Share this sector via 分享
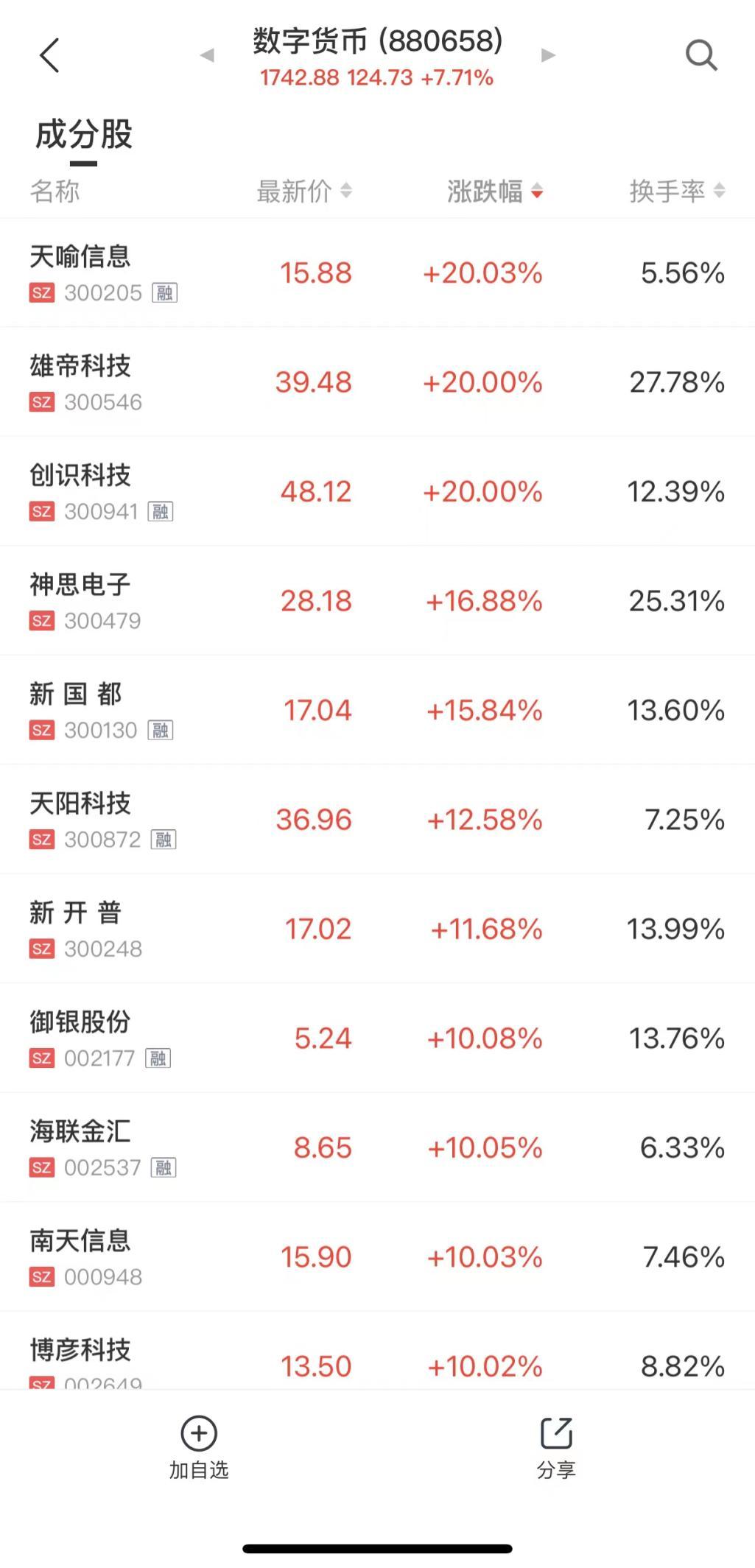The height and width of the screenshot is (1568, 755). pyautogui.click(x=556, y=1448)
